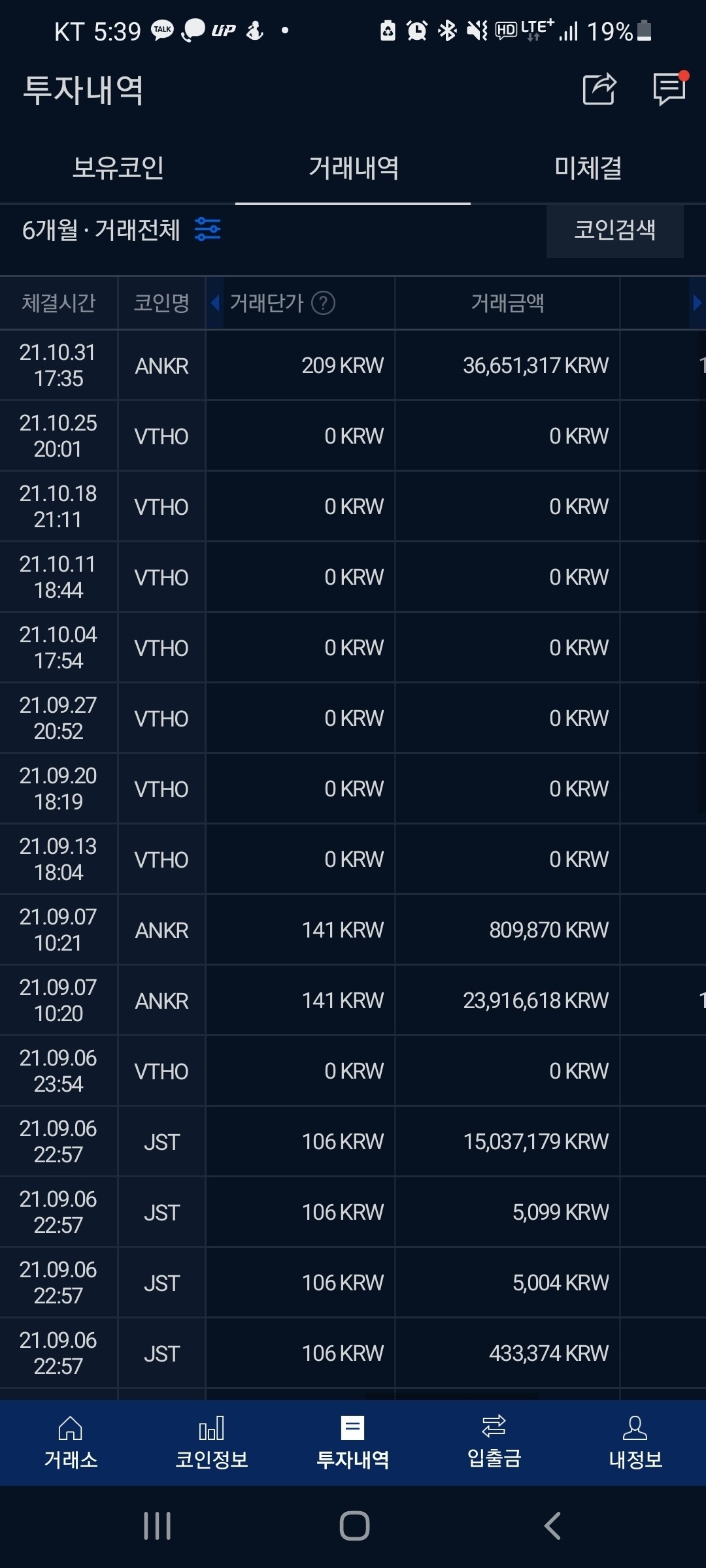706x1568 pixels.
Task: Go to the 거래소 tab
Action: [71, 1442]
